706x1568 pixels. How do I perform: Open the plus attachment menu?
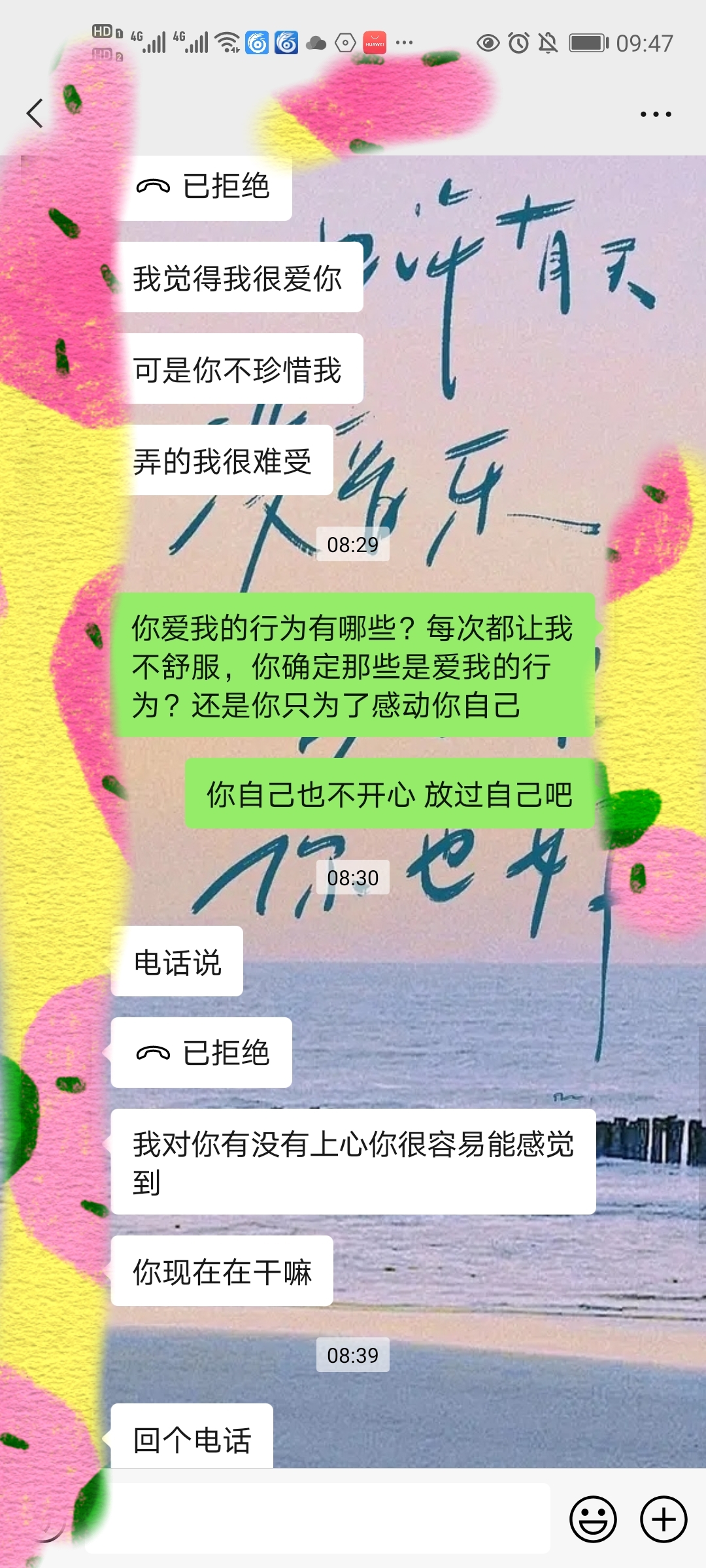click(663, 1519)
